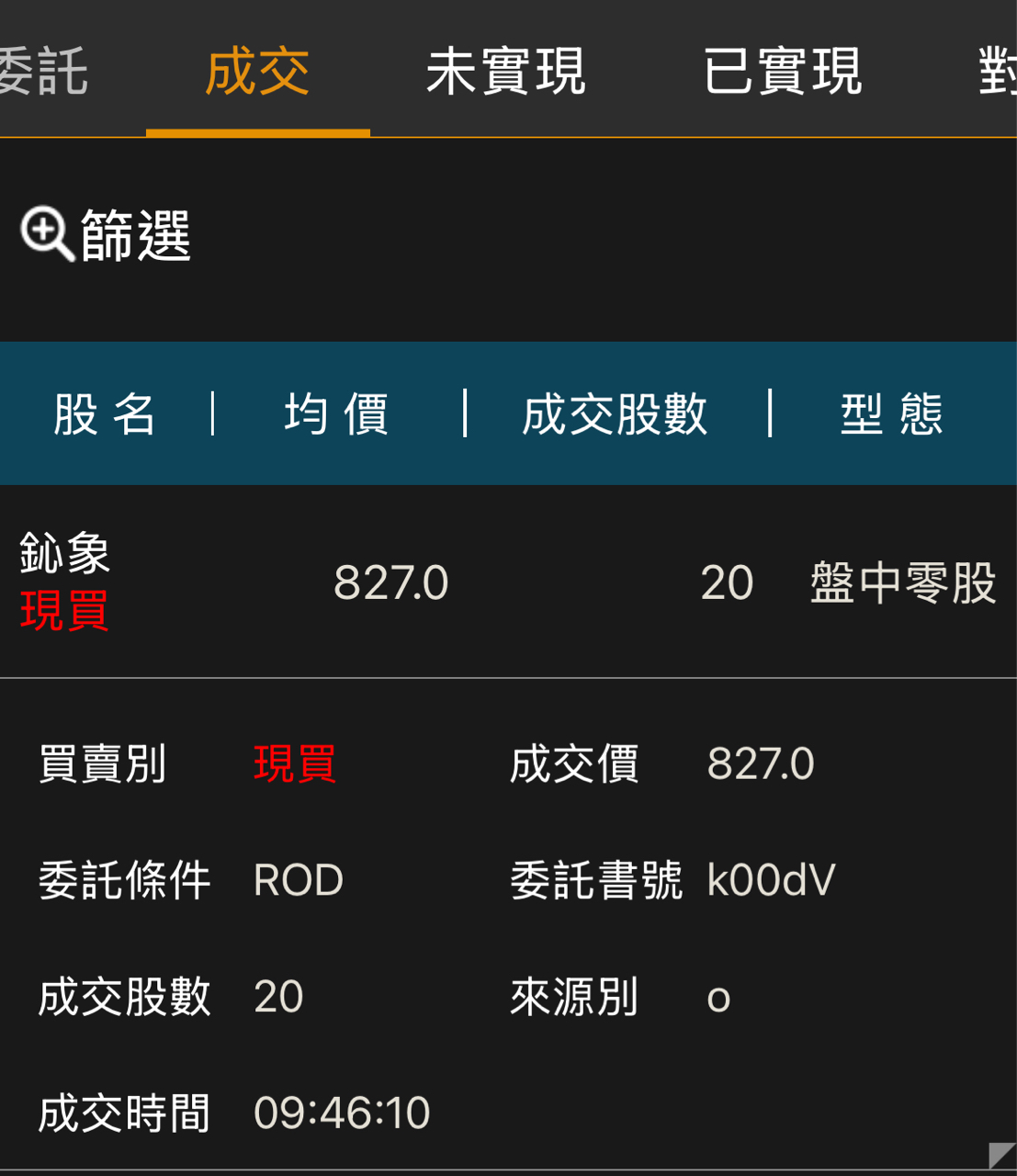Viewport: 1017px width, 1176px height.
Task: Tap the corner triangle under trade details
Action: pos(1001,1156)
